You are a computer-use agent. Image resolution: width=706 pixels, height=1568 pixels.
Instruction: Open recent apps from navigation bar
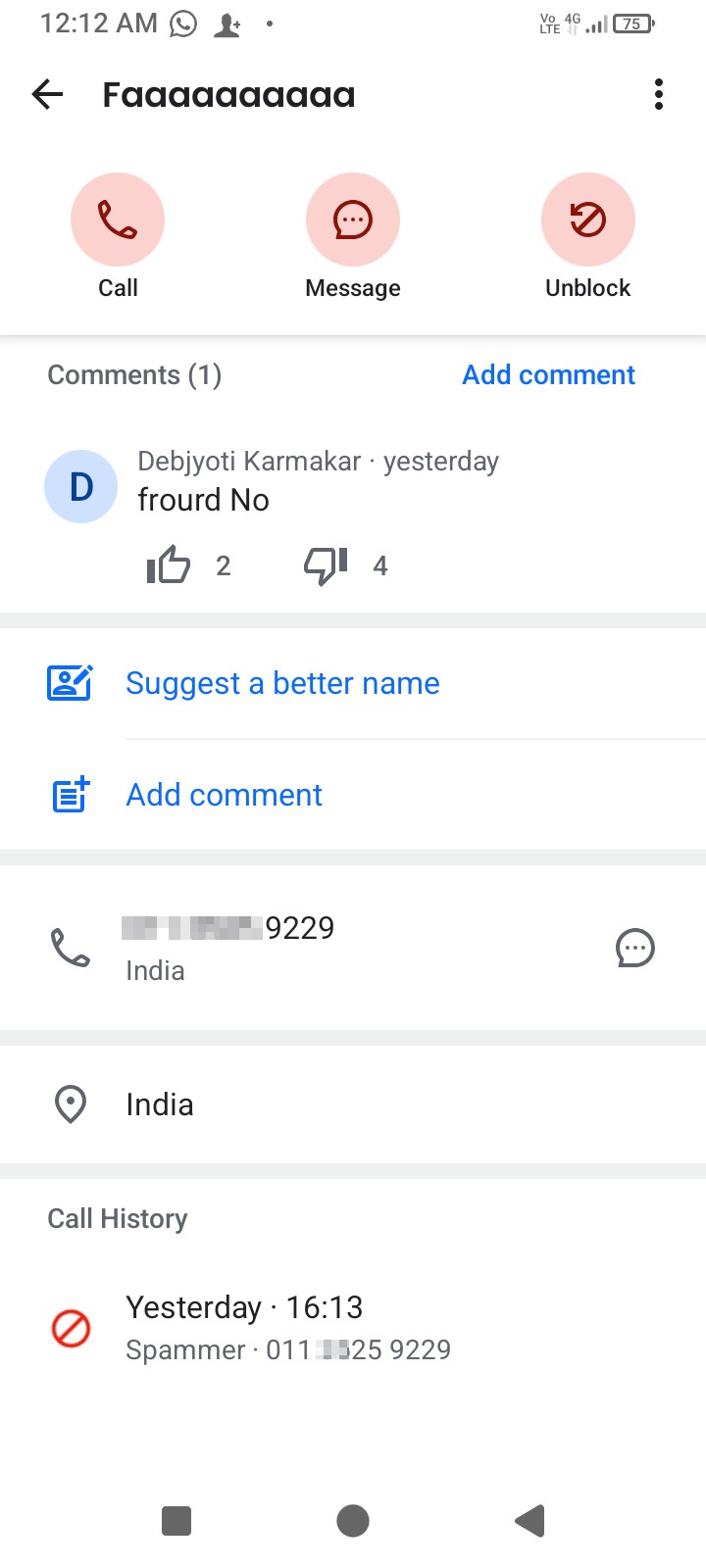coord(176,1521)
